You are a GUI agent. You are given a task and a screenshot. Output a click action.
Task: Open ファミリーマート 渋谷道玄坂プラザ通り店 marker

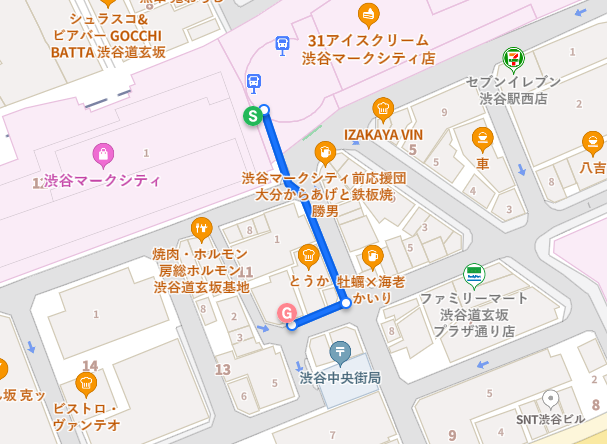474,273
